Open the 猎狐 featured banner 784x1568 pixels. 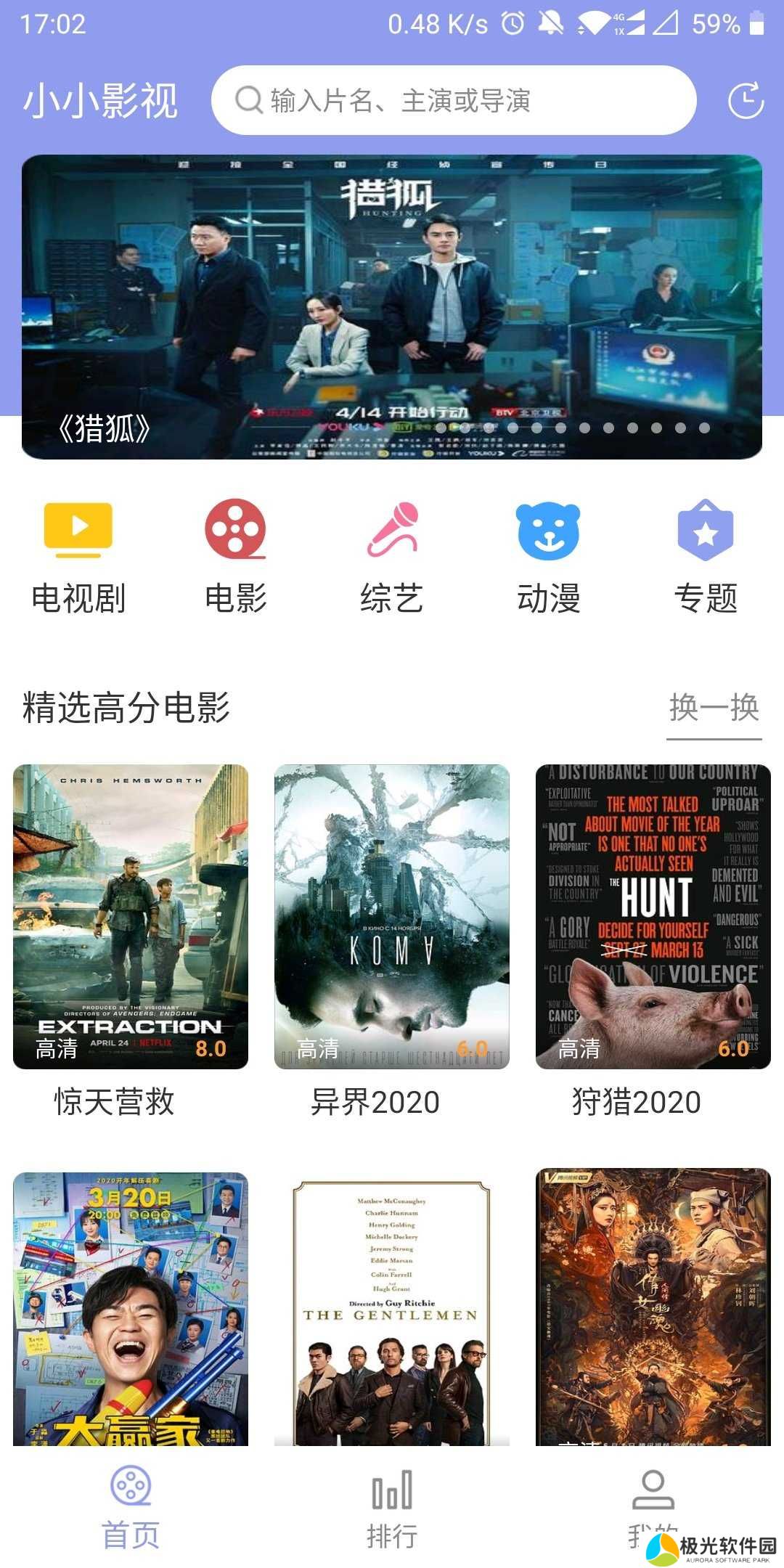tap(392, 306)
